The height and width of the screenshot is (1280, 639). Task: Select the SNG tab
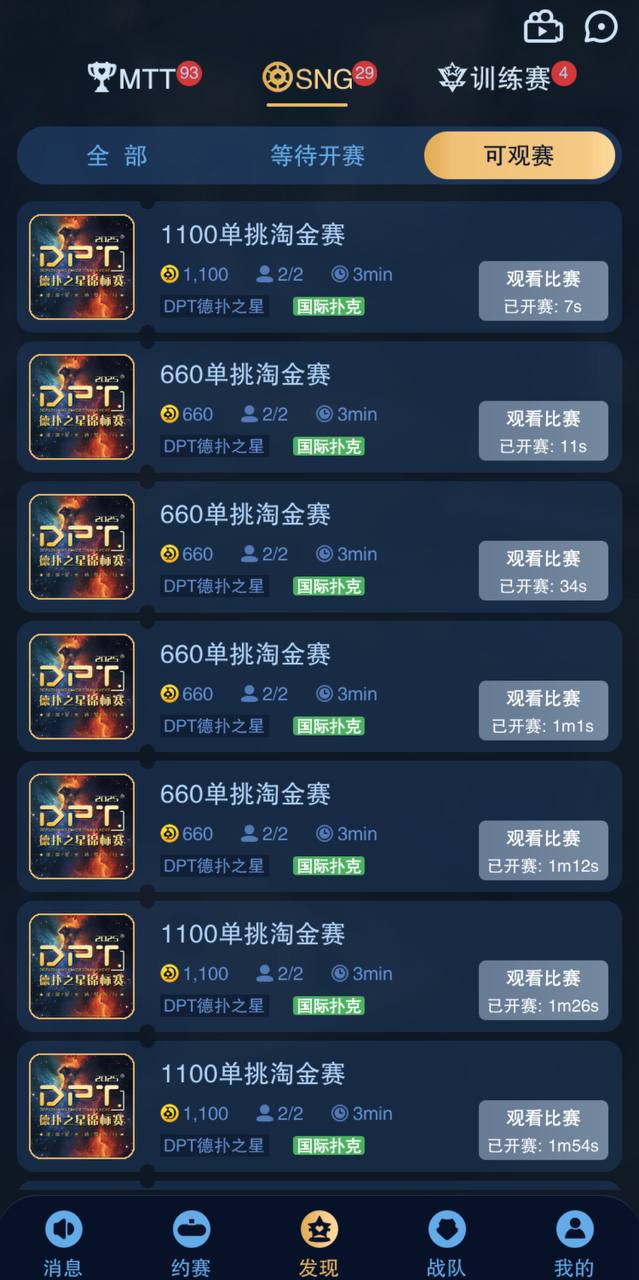tap(318, 78)
